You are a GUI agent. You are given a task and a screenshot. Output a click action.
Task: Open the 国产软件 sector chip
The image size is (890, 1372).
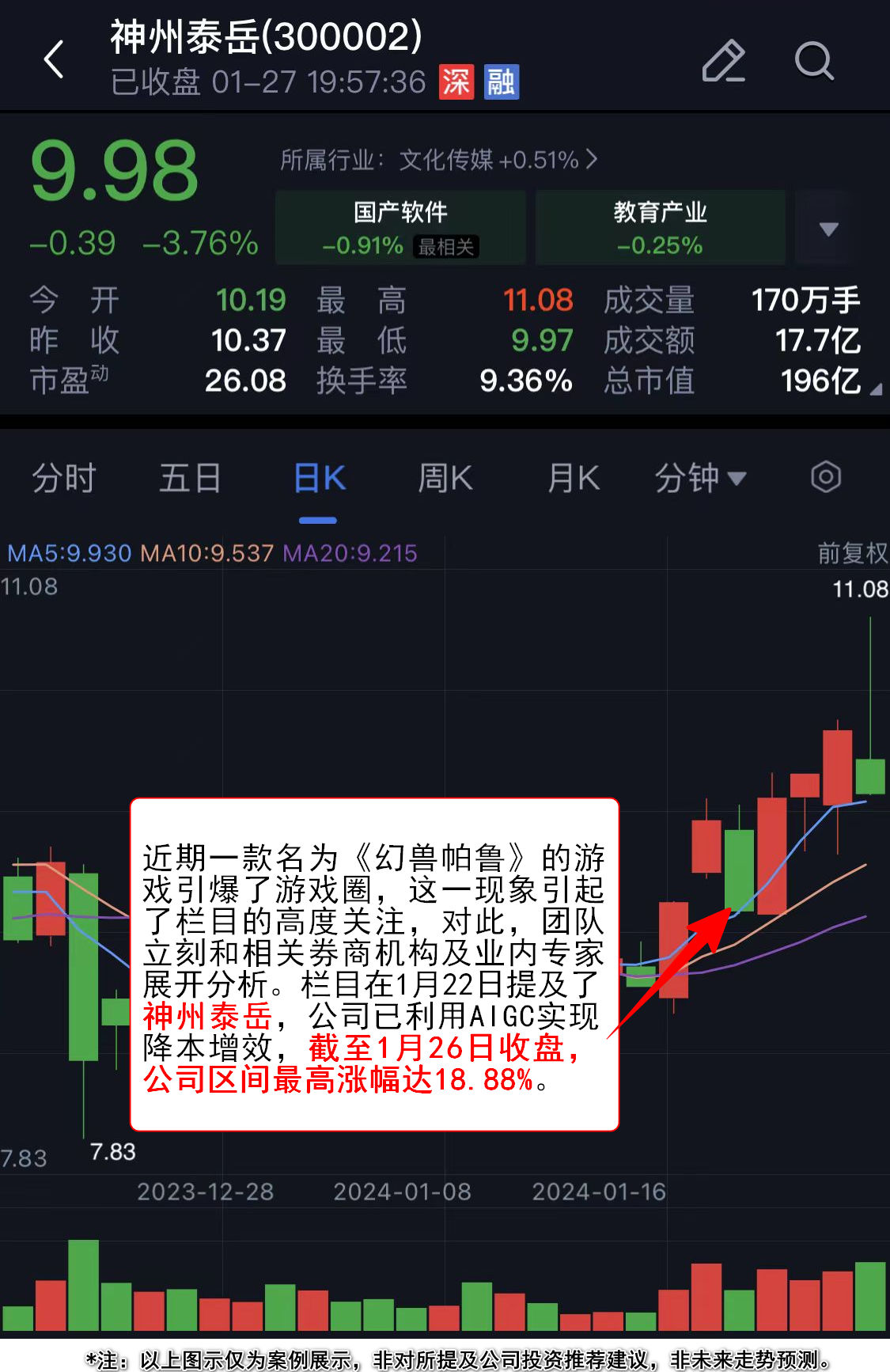click(x=400, y=228)
